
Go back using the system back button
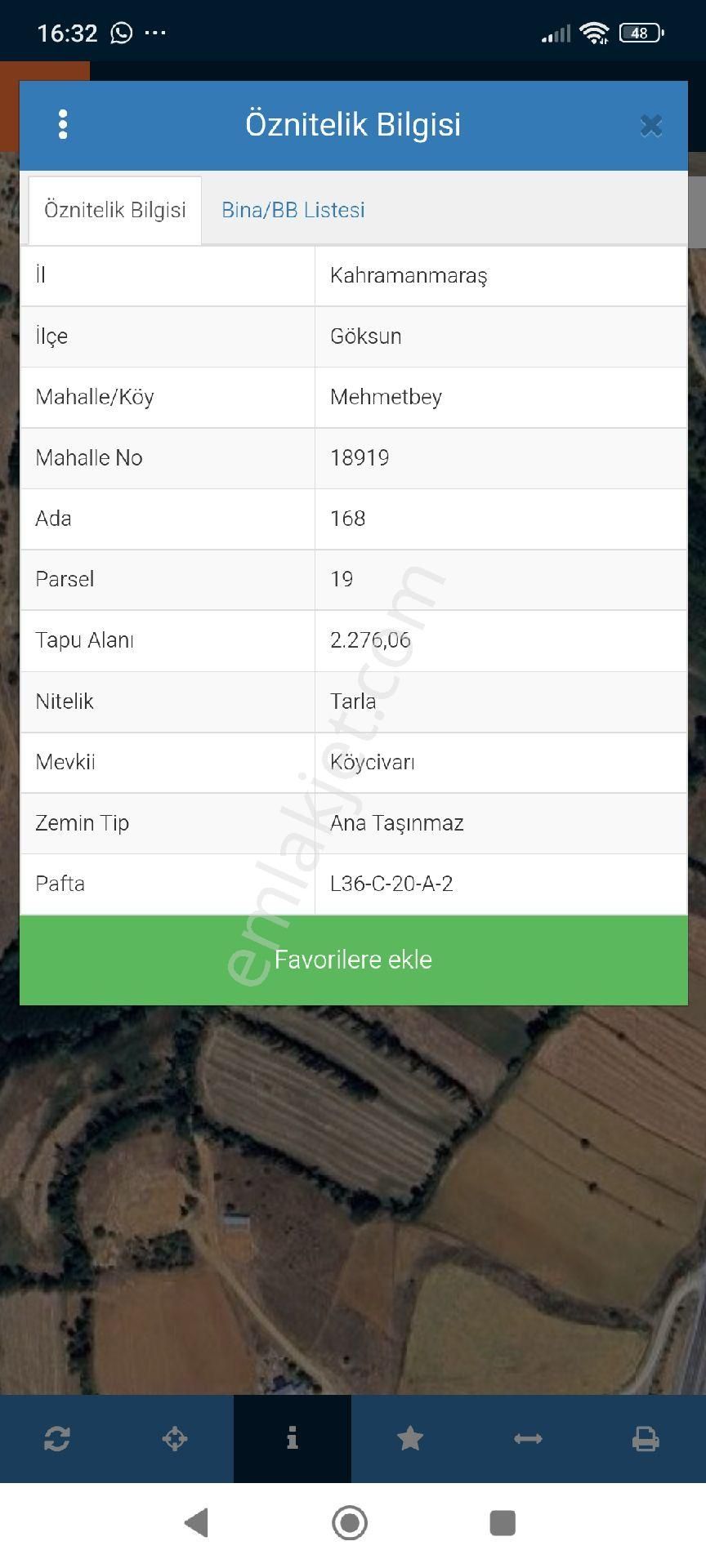click(x=197, y=1523)
